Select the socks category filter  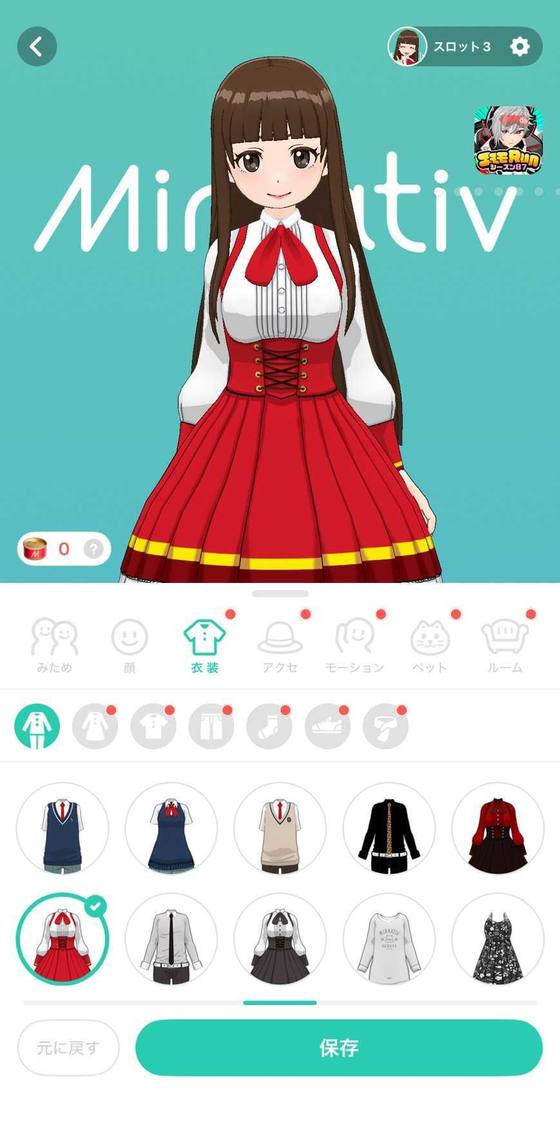pos(269,726)
